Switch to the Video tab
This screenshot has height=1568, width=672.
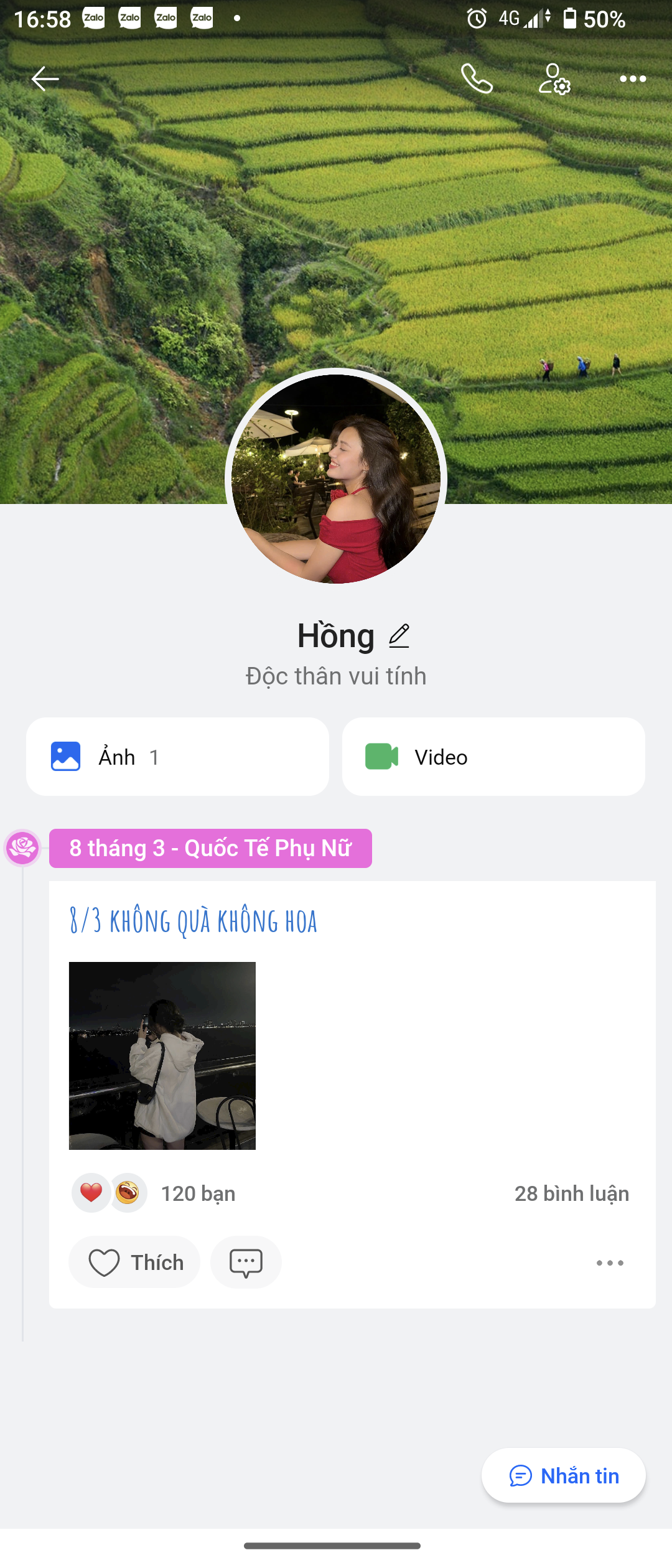493,757
